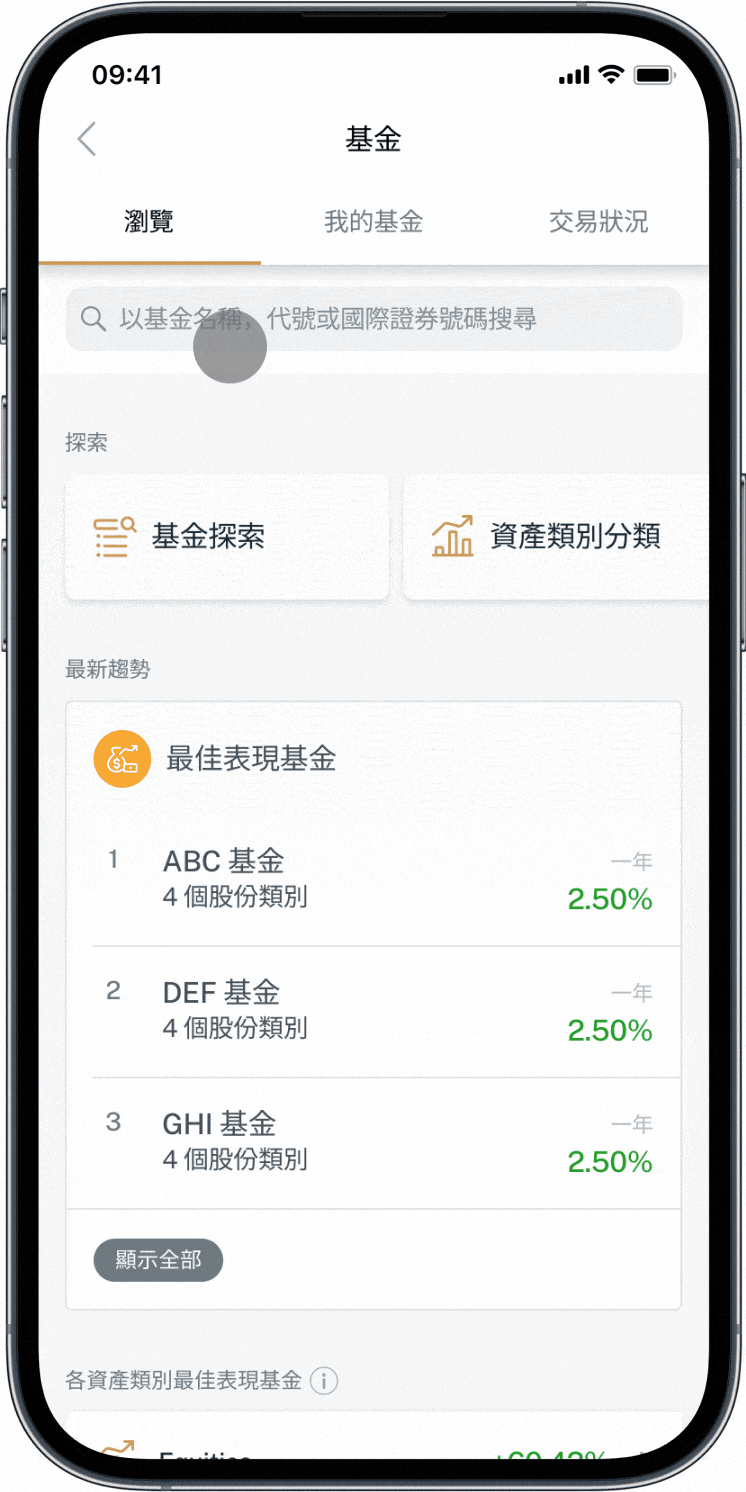Go back using the back arrow

(x=87, y=140)
